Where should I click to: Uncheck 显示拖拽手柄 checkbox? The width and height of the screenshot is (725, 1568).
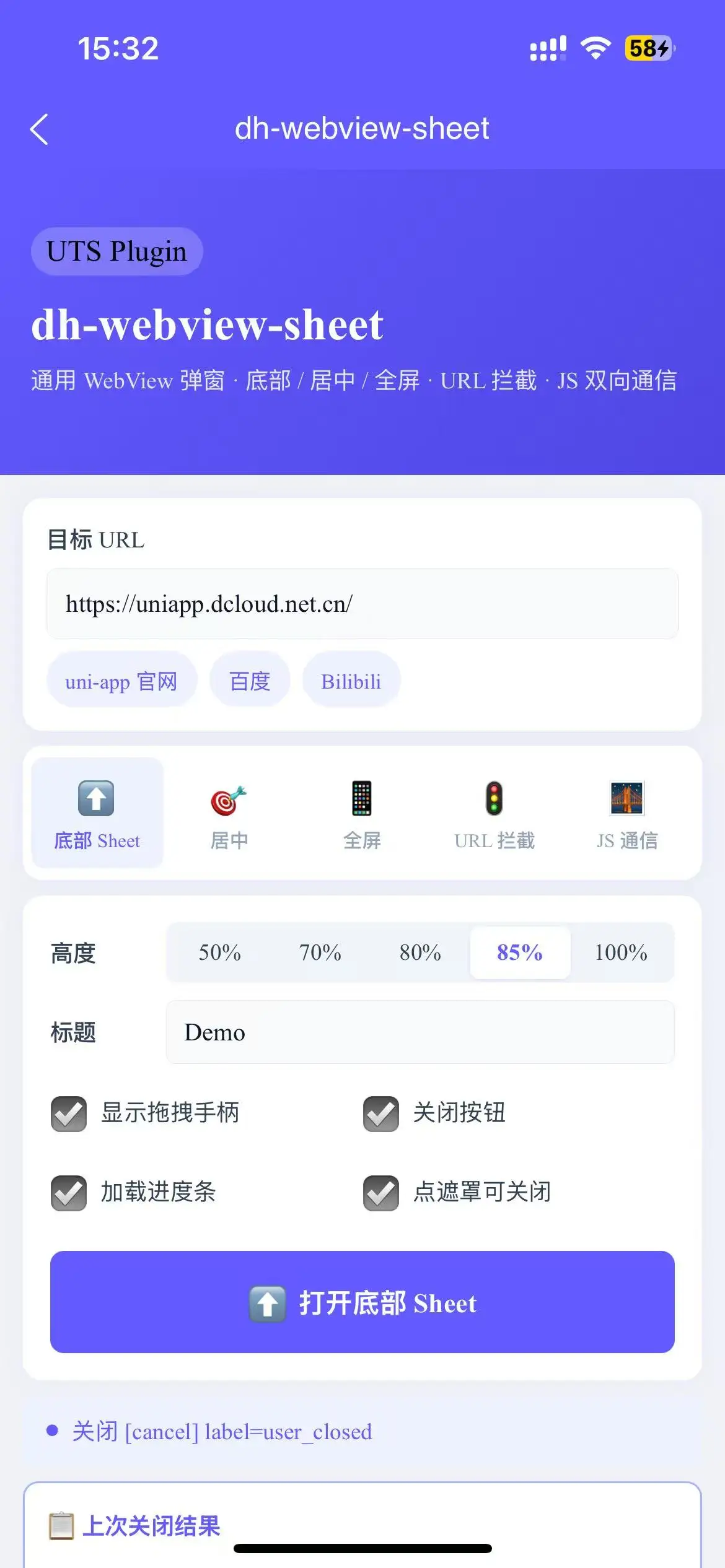tap(69, 1114)
